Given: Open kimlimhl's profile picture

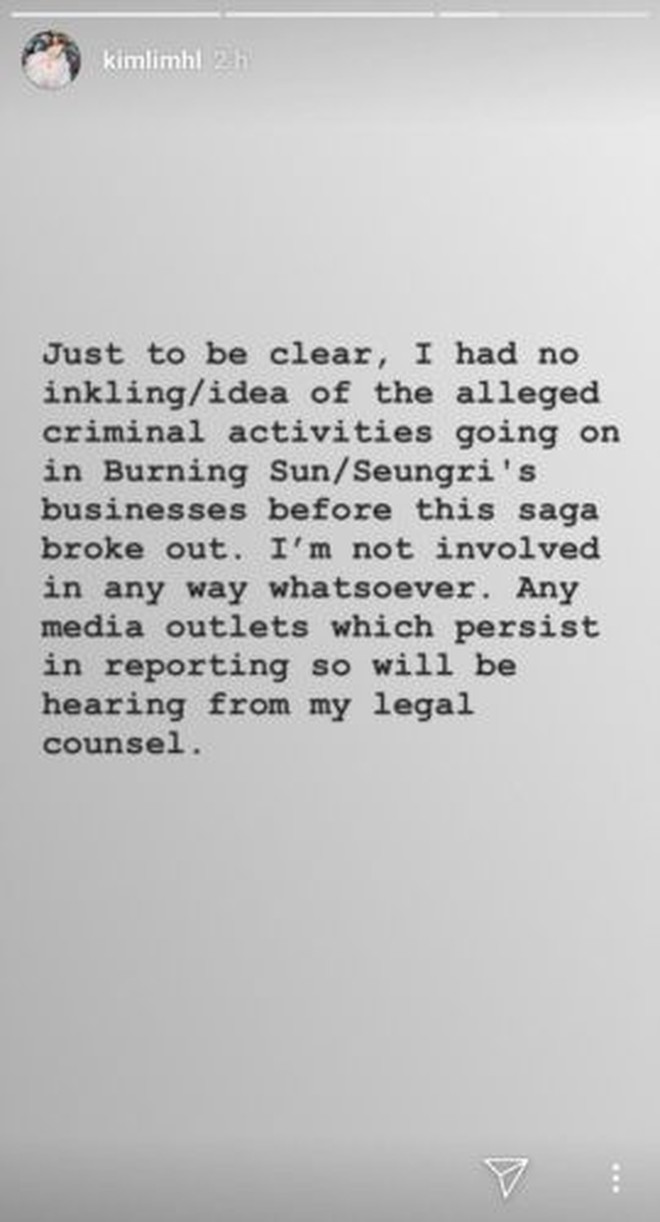Looking at the screenshot, I should [50, 61].
